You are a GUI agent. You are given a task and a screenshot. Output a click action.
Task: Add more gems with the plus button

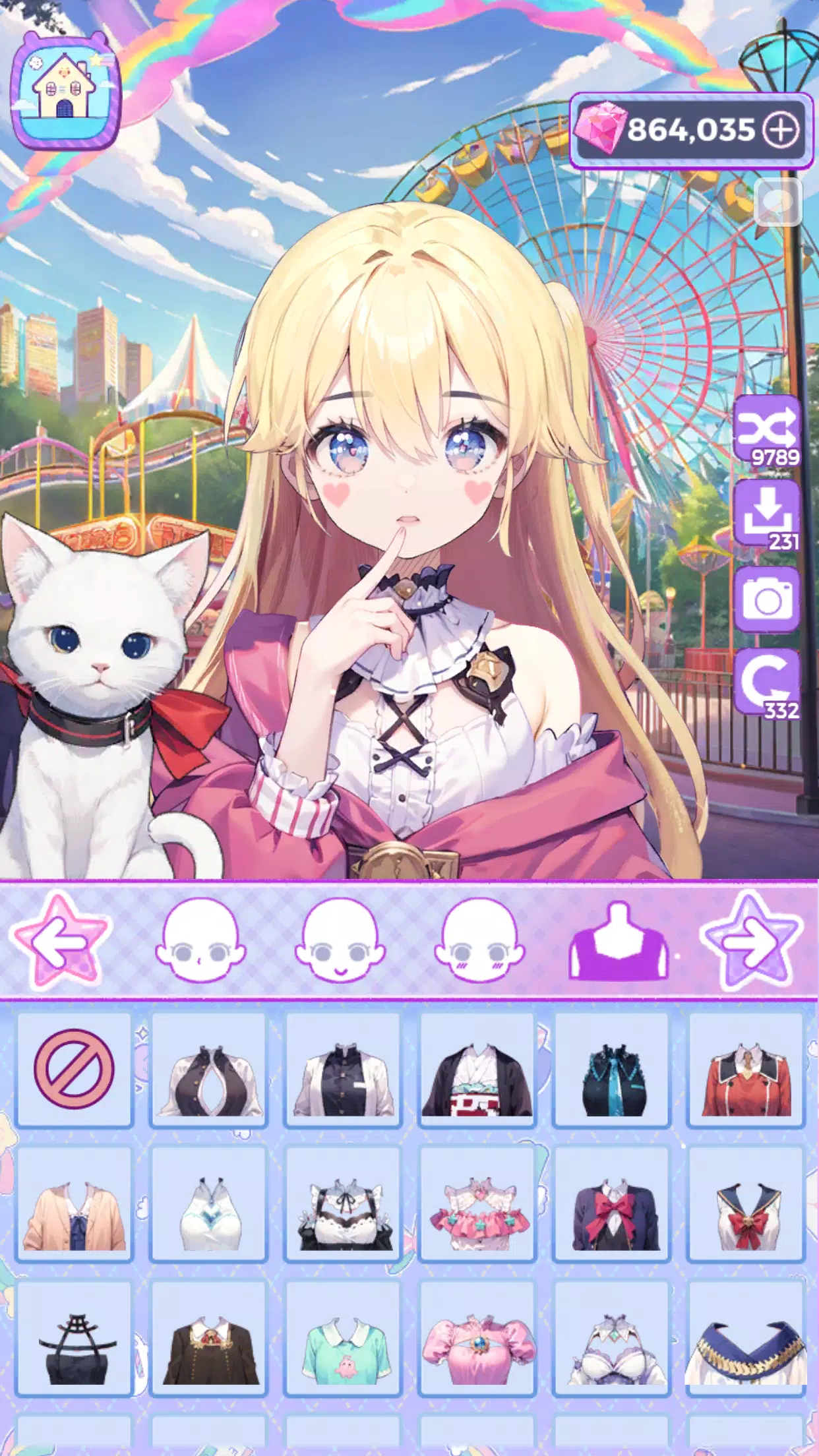(781, 130)
